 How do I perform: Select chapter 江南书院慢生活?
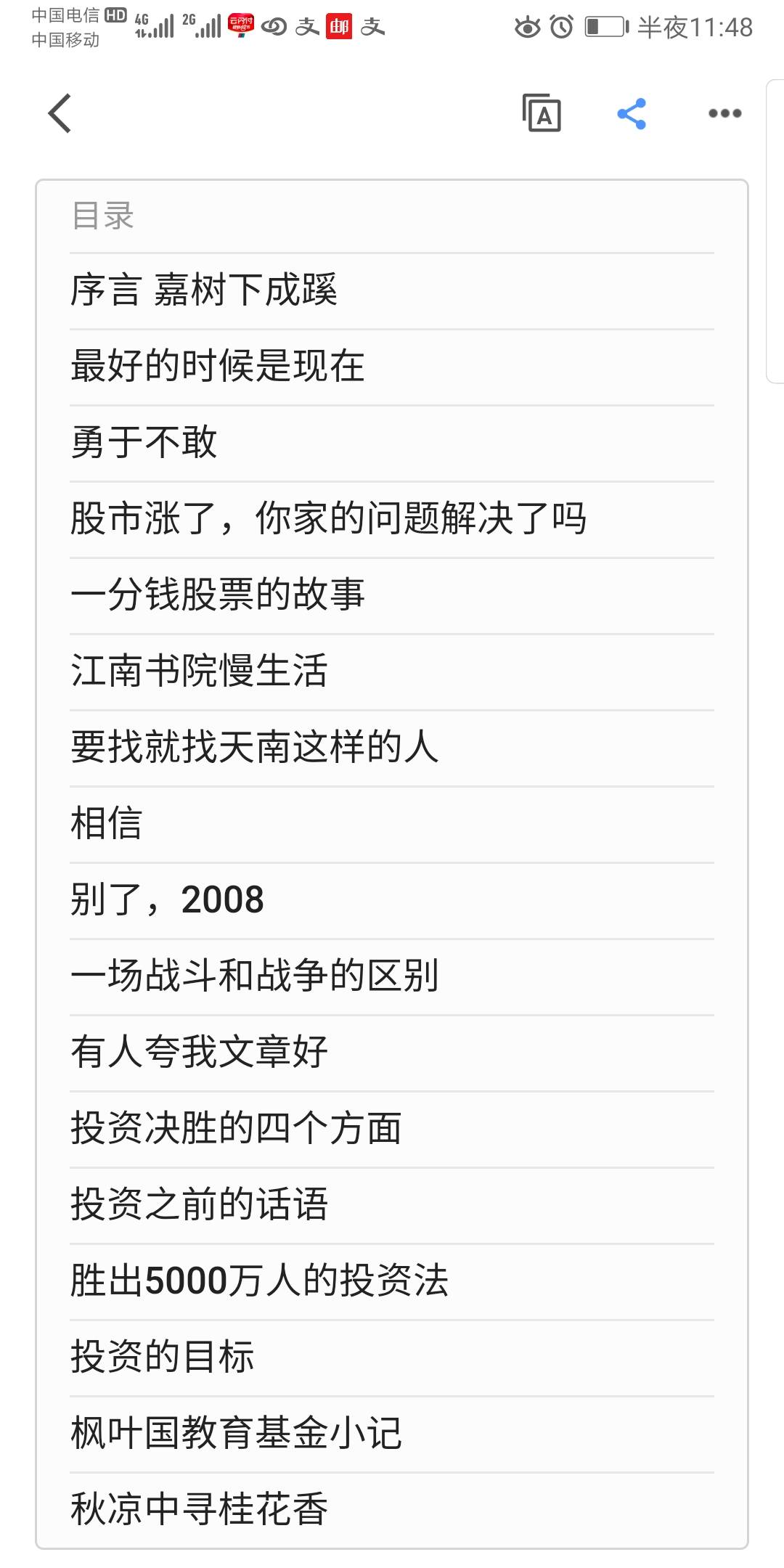(x=199, y=671)
